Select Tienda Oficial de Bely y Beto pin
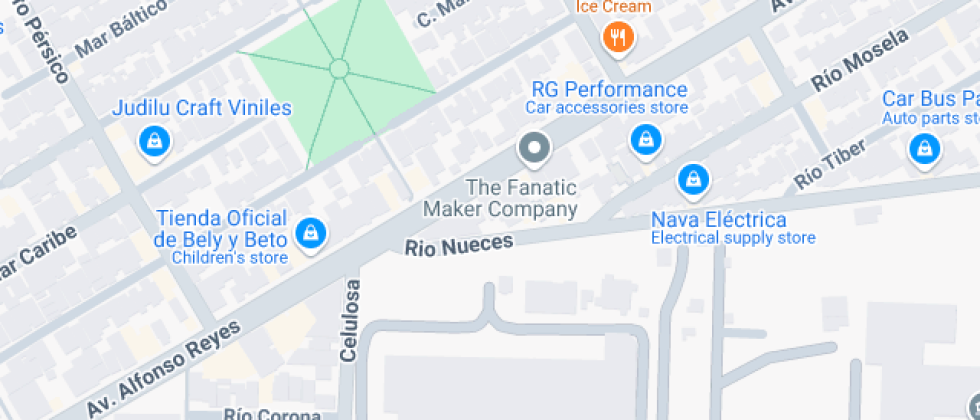 click(x=312, y=233)
